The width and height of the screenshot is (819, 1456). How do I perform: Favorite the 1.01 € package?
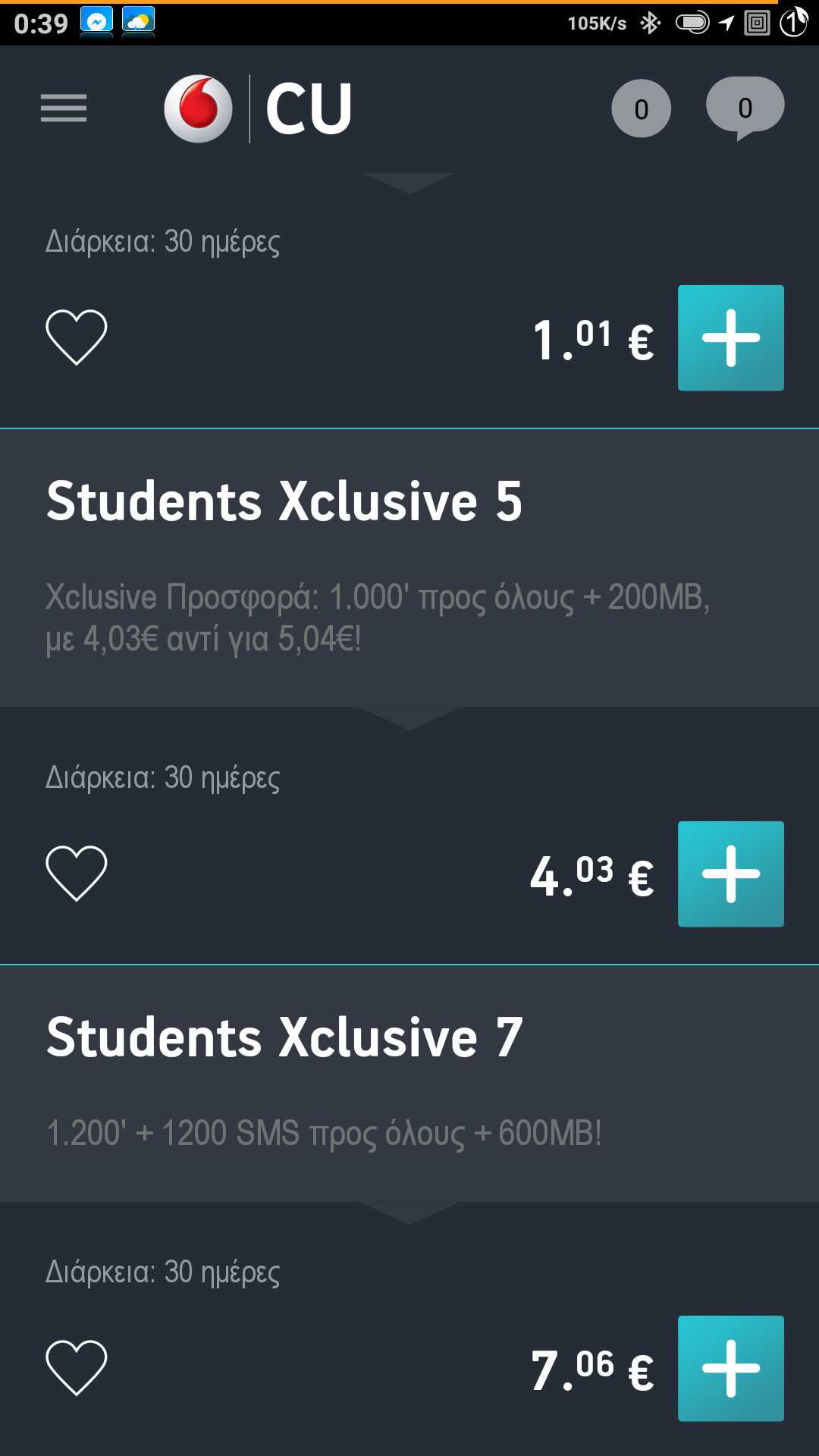[x=77, y=337]
